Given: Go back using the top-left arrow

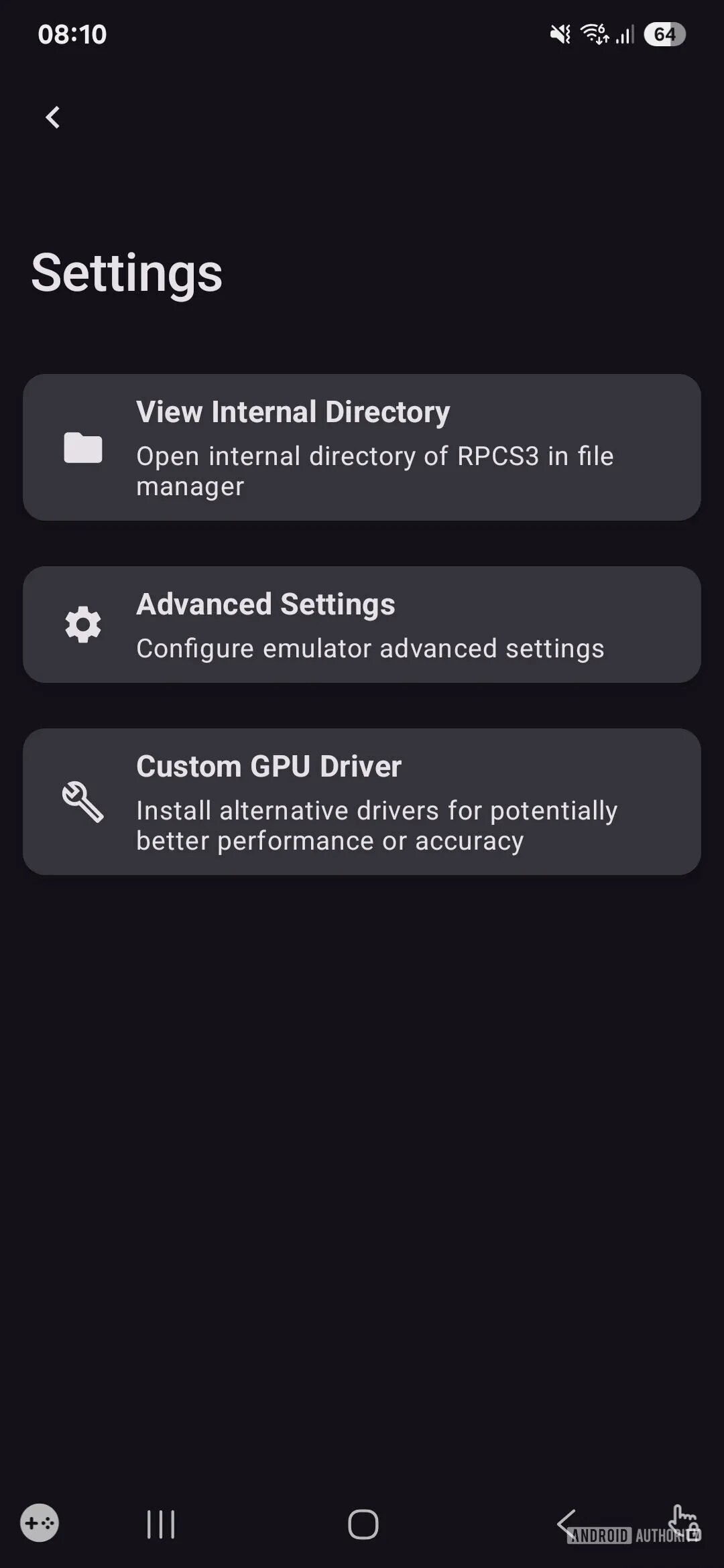Looking at the screenshot, I should [x=53, y=117].
